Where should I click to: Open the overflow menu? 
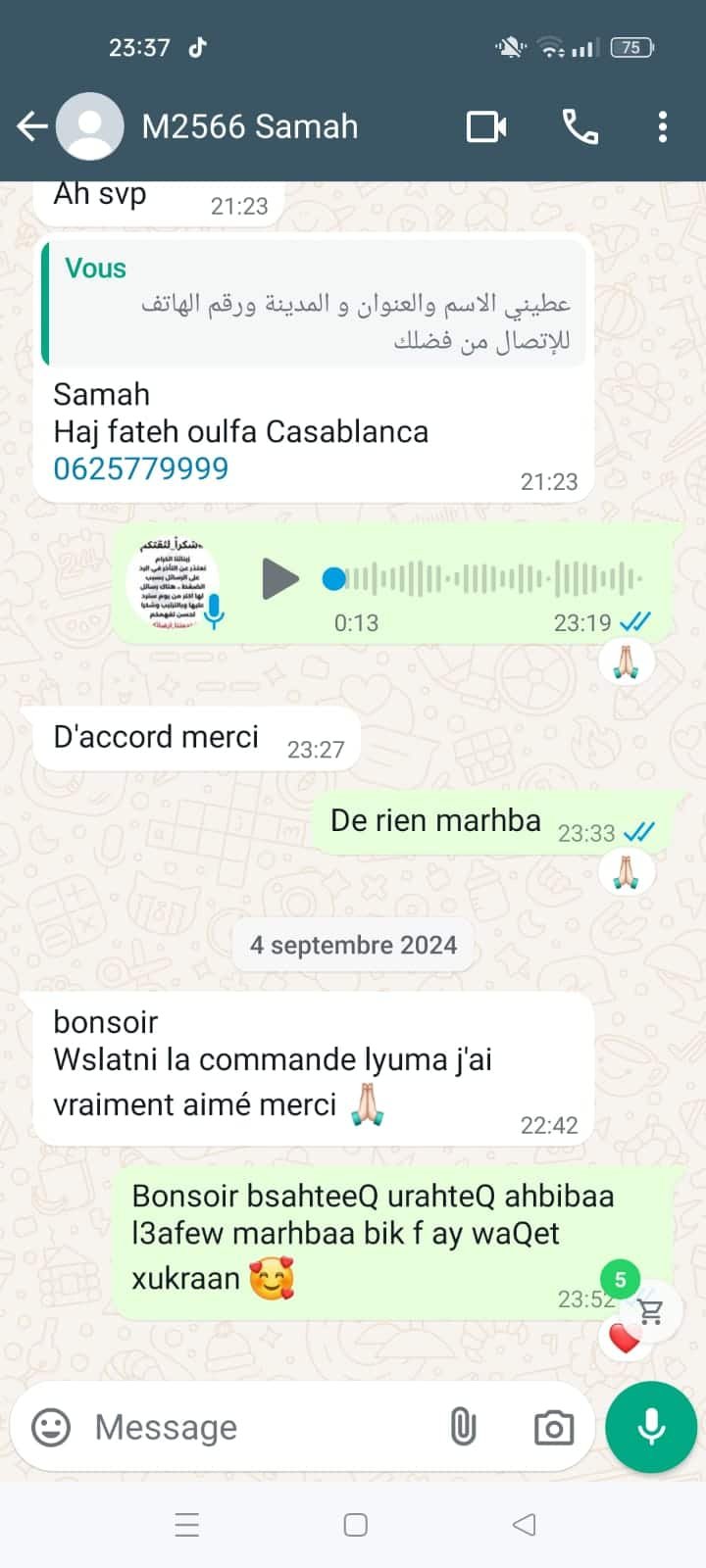pos(663,126)
